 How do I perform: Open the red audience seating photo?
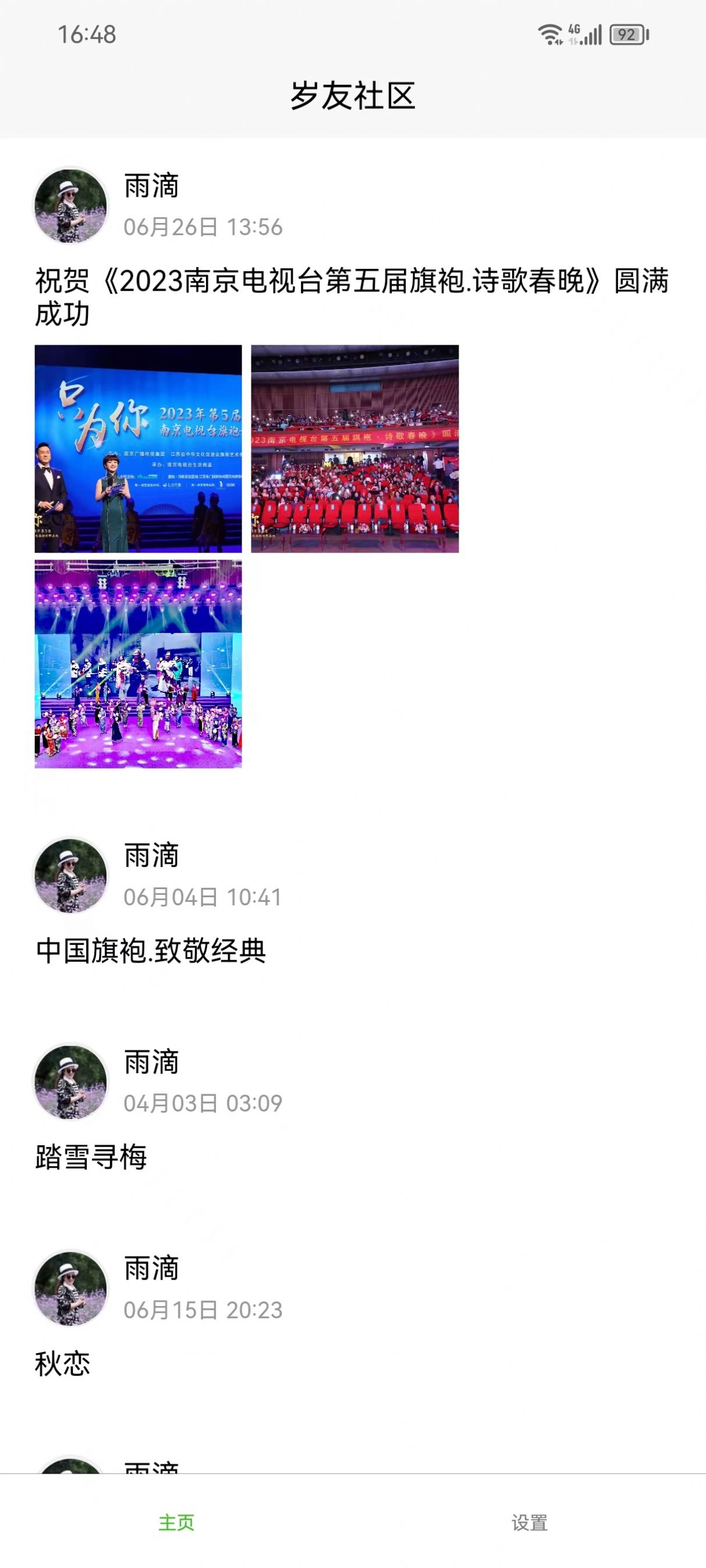355,447
